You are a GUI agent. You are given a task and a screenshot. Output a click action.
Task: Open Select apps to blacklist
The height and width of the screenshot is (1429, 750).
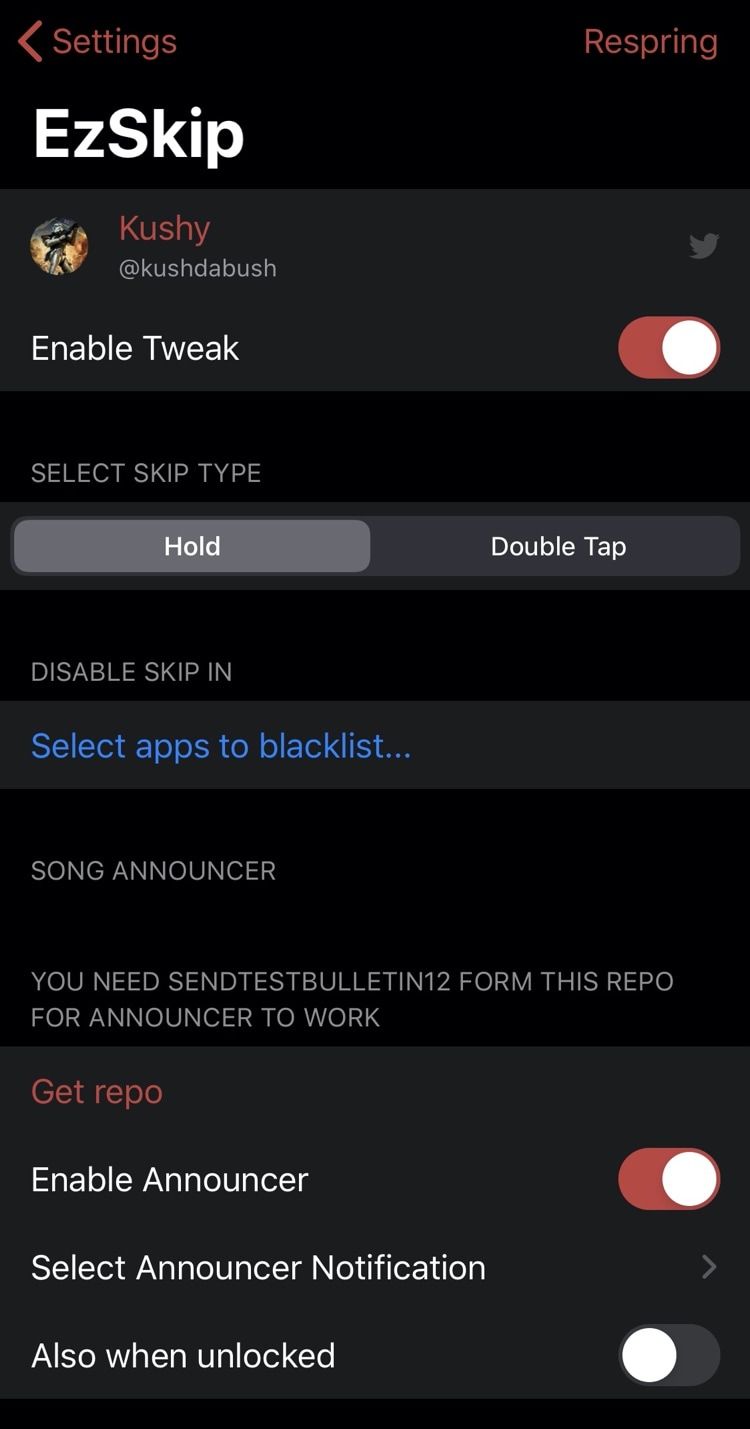coord(375,745)
